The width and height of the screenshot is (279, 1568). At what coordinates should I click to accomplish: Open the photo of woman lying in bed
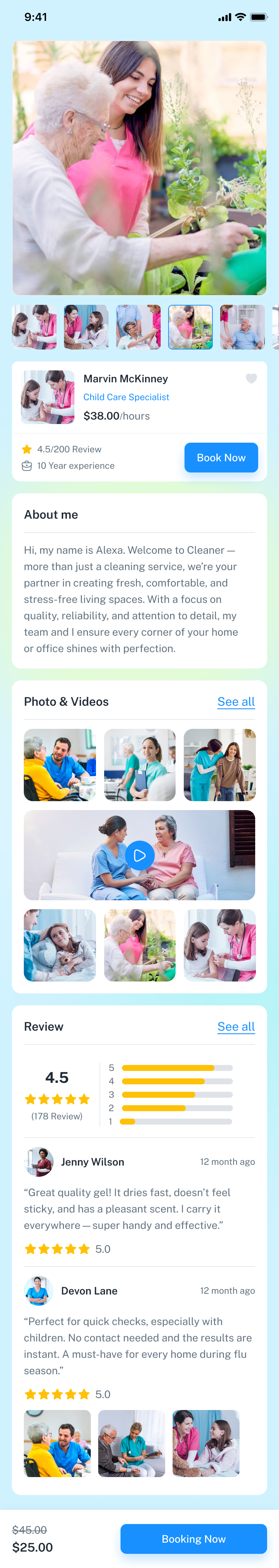(x=60, y=945)
